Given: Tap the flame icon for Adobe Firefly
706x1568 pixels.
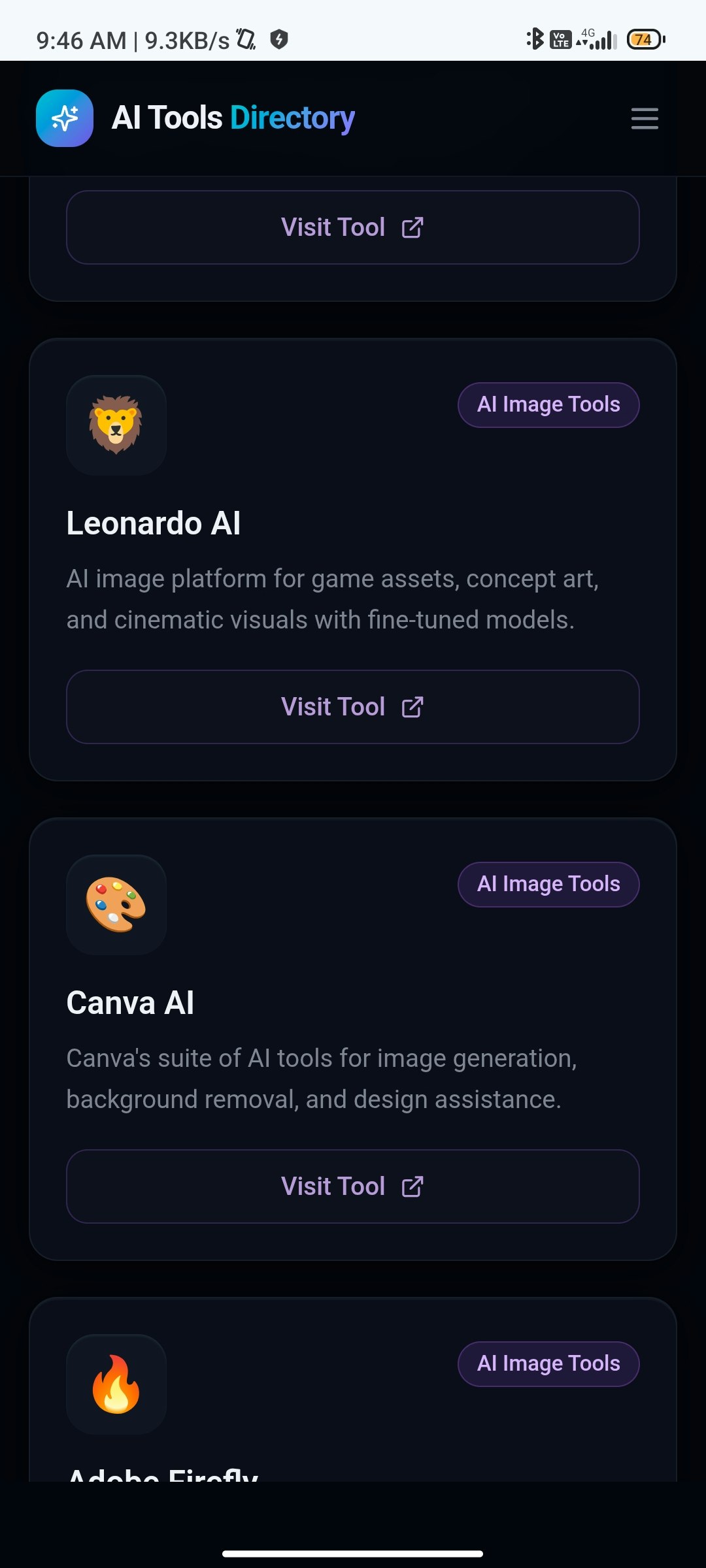Looking at the screenshot, I should (x=116, y=1385).
